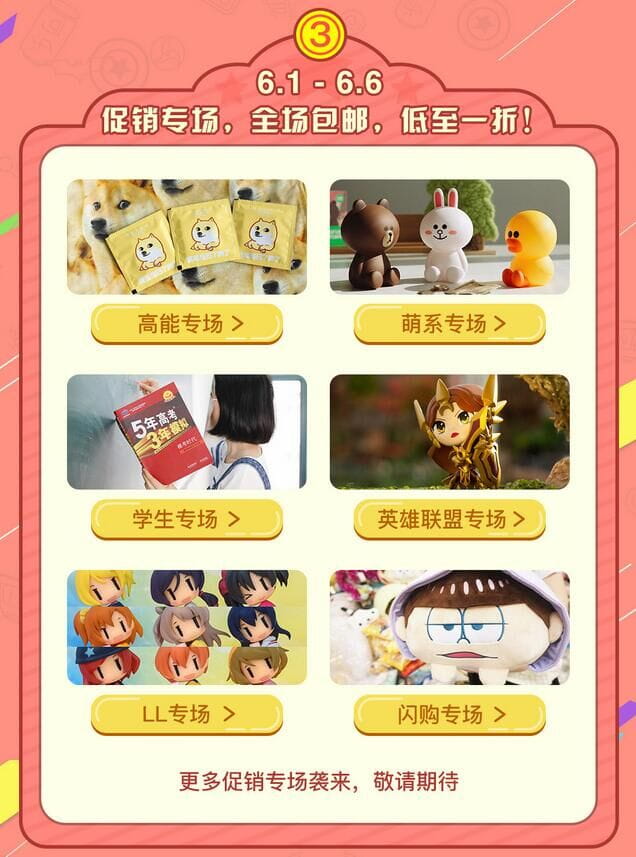Select the 学生专场 button
Image resolution: width=636 pixels, height=857 pixels.
click(187, 518)
